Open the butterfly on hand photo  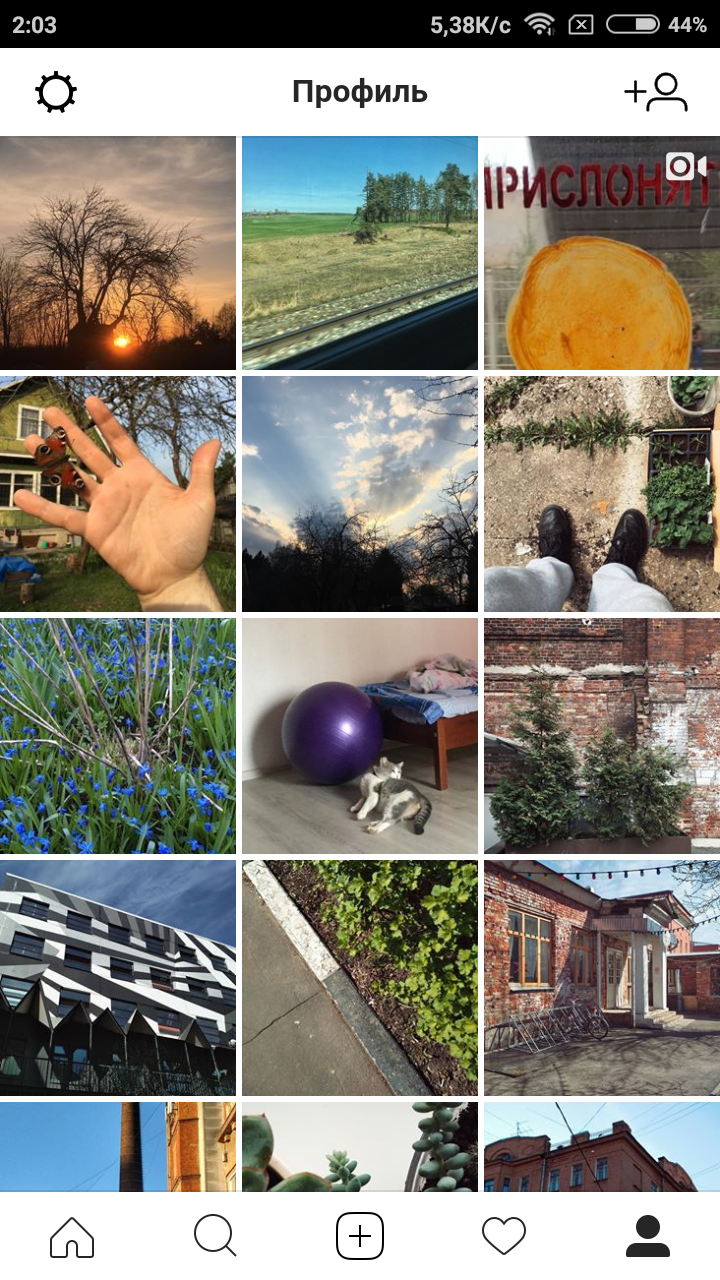click(x=118, y=494)
